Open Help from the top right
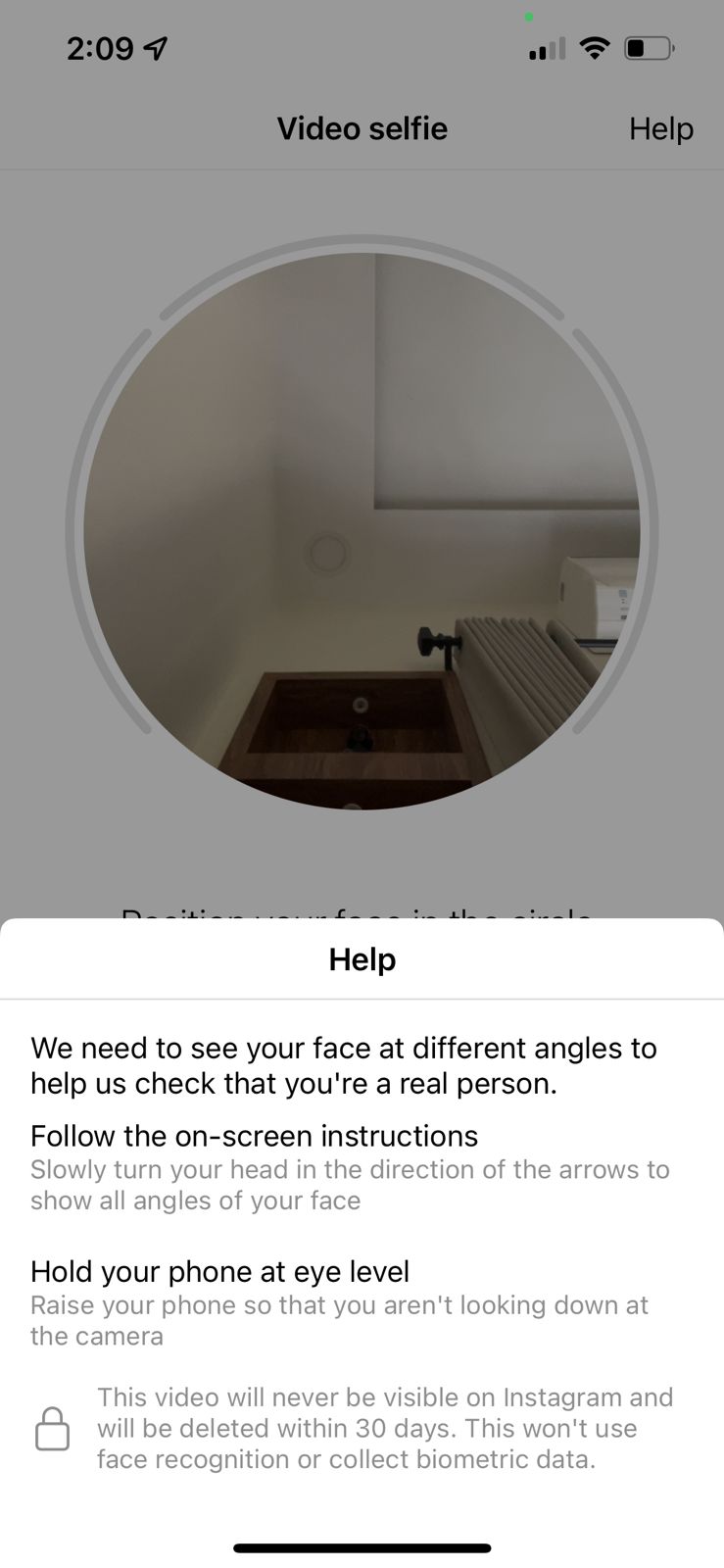Image resolution: width=724 pixels, height=1568 pixels. pos(659,128)
